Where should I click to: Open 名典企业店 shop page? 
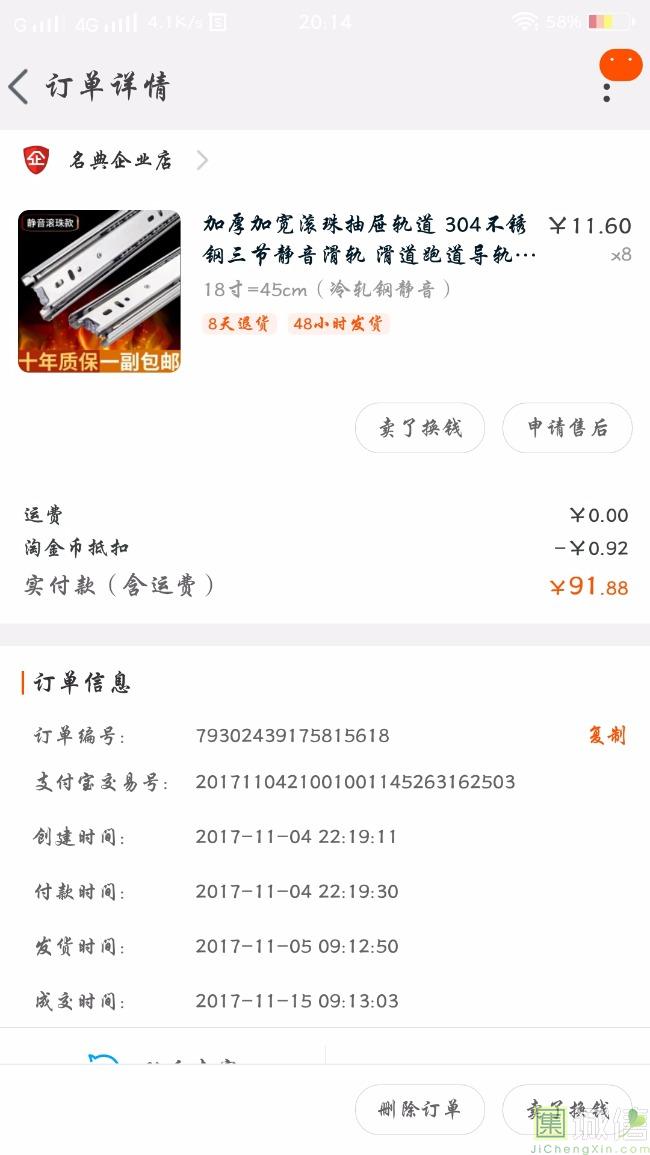116,160
